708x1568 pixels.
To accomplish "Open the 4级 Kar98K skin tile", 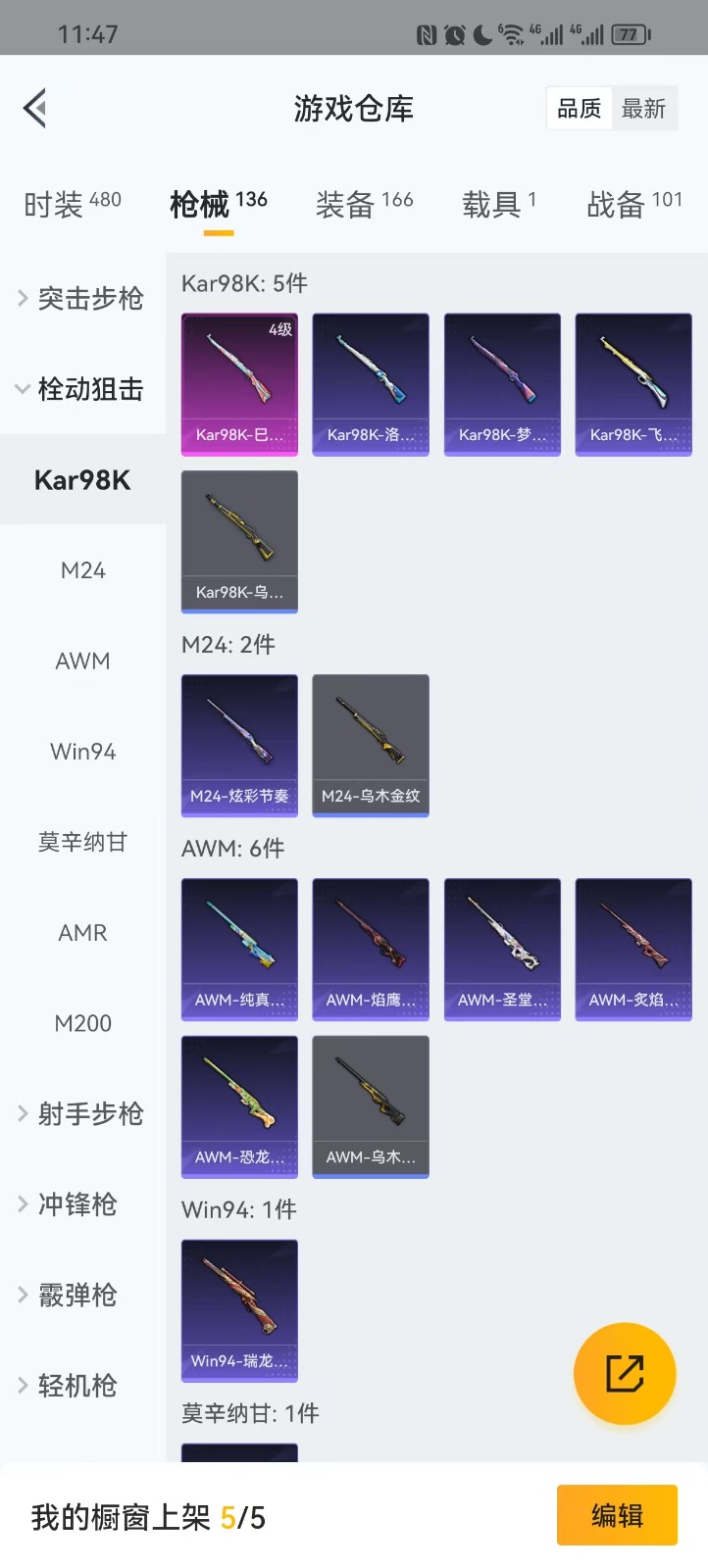I will 239,384.
